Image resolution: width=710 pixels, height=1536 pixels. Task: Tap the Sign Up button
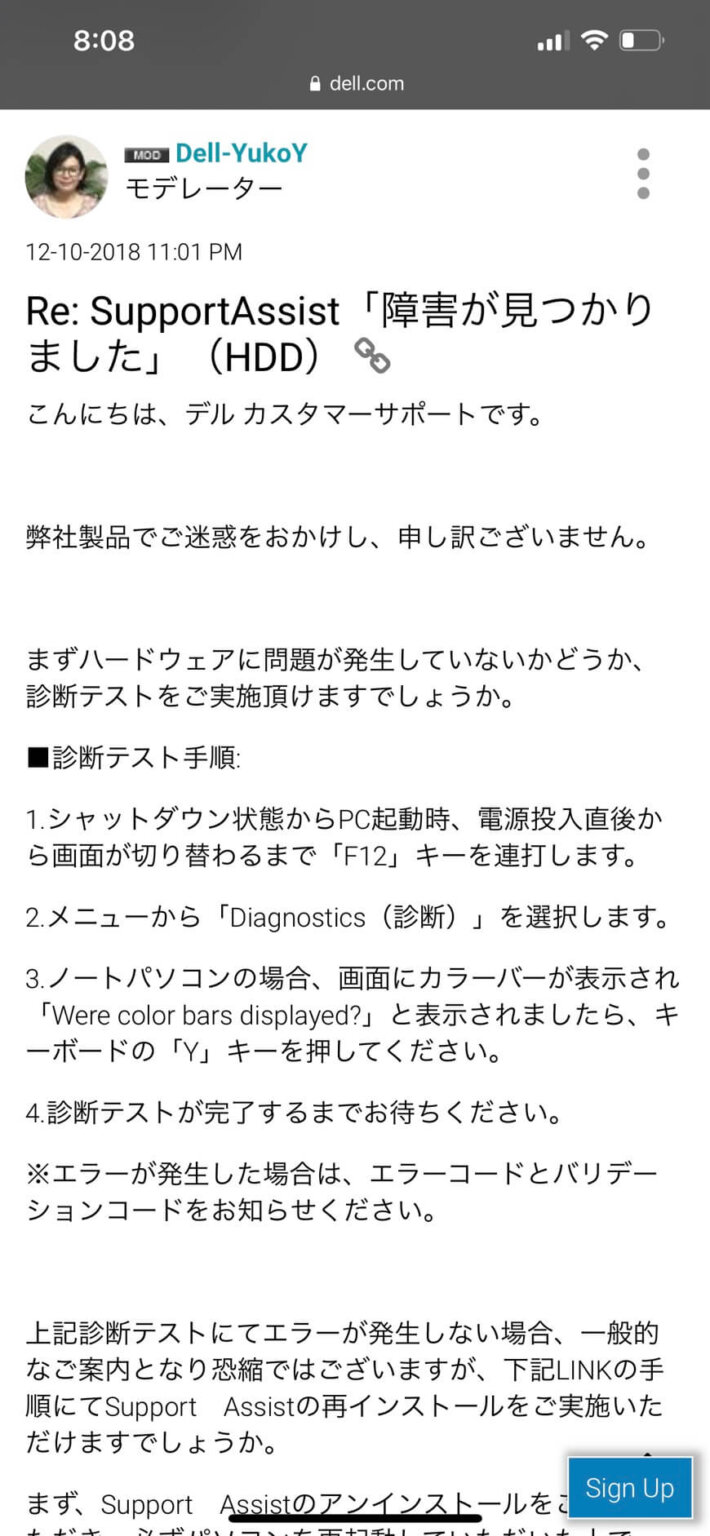(x=629, y=1487)
